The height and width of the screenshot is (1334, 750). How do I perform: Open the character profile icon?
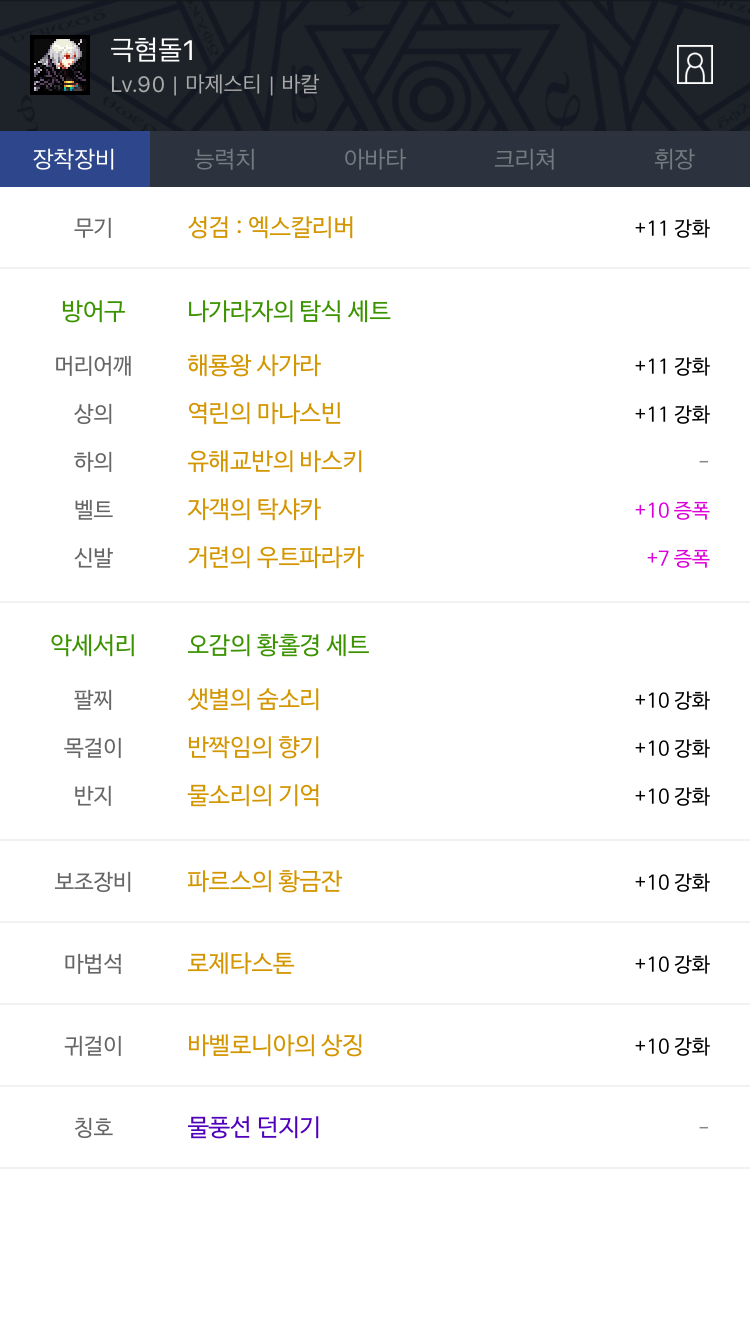(695, 64)
